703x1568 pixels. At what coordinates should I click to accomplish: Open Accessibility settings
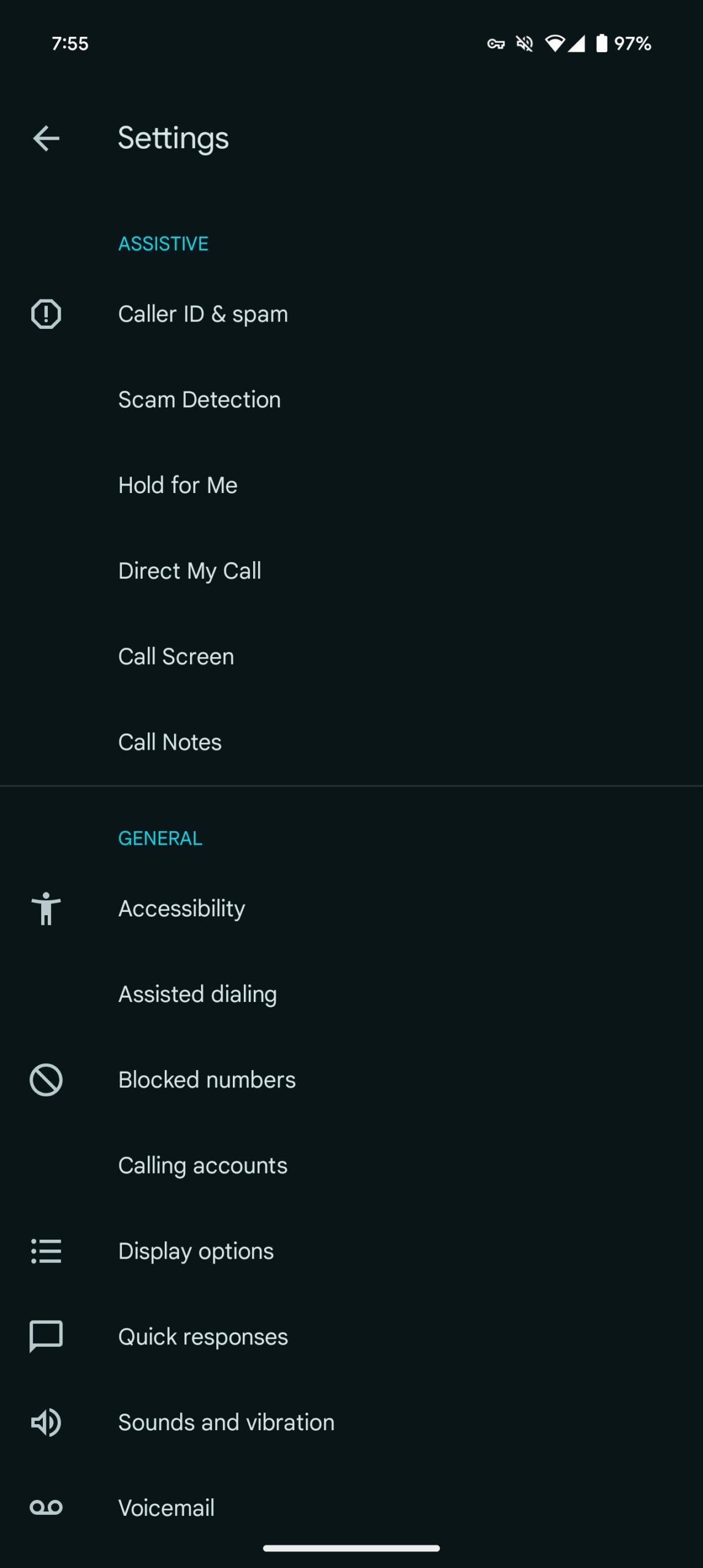[x=351, y=908]
